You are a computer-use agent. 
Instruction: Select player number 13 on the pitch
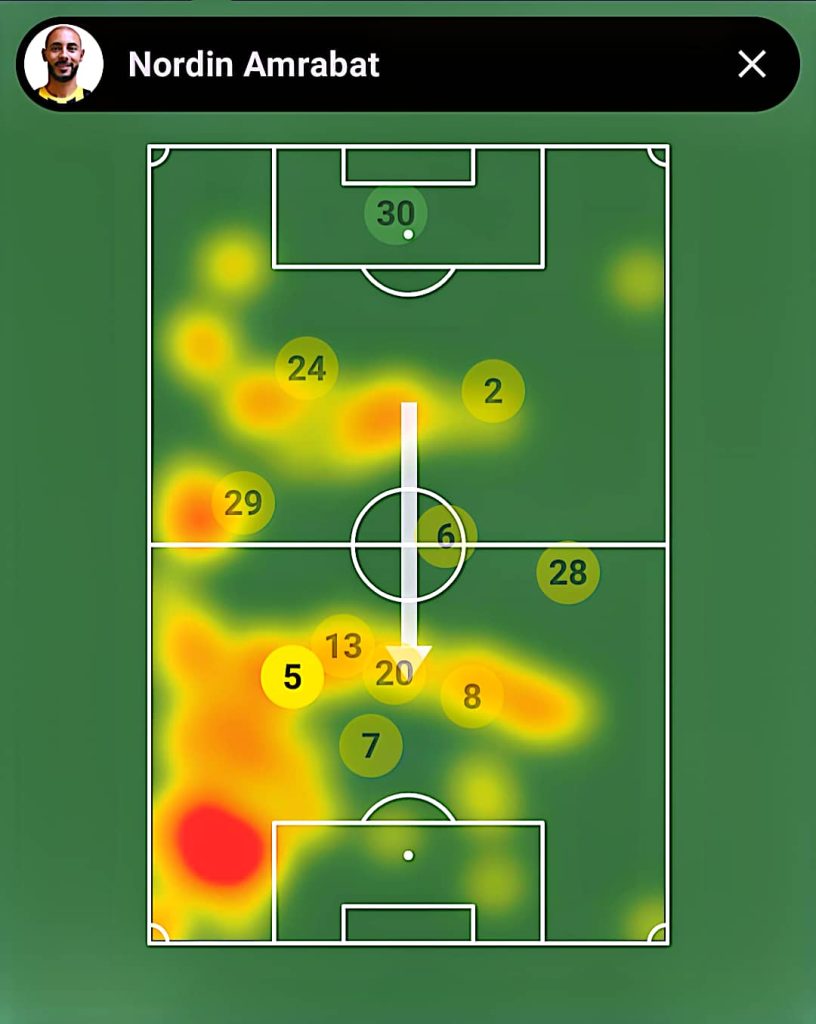[342, 646]
